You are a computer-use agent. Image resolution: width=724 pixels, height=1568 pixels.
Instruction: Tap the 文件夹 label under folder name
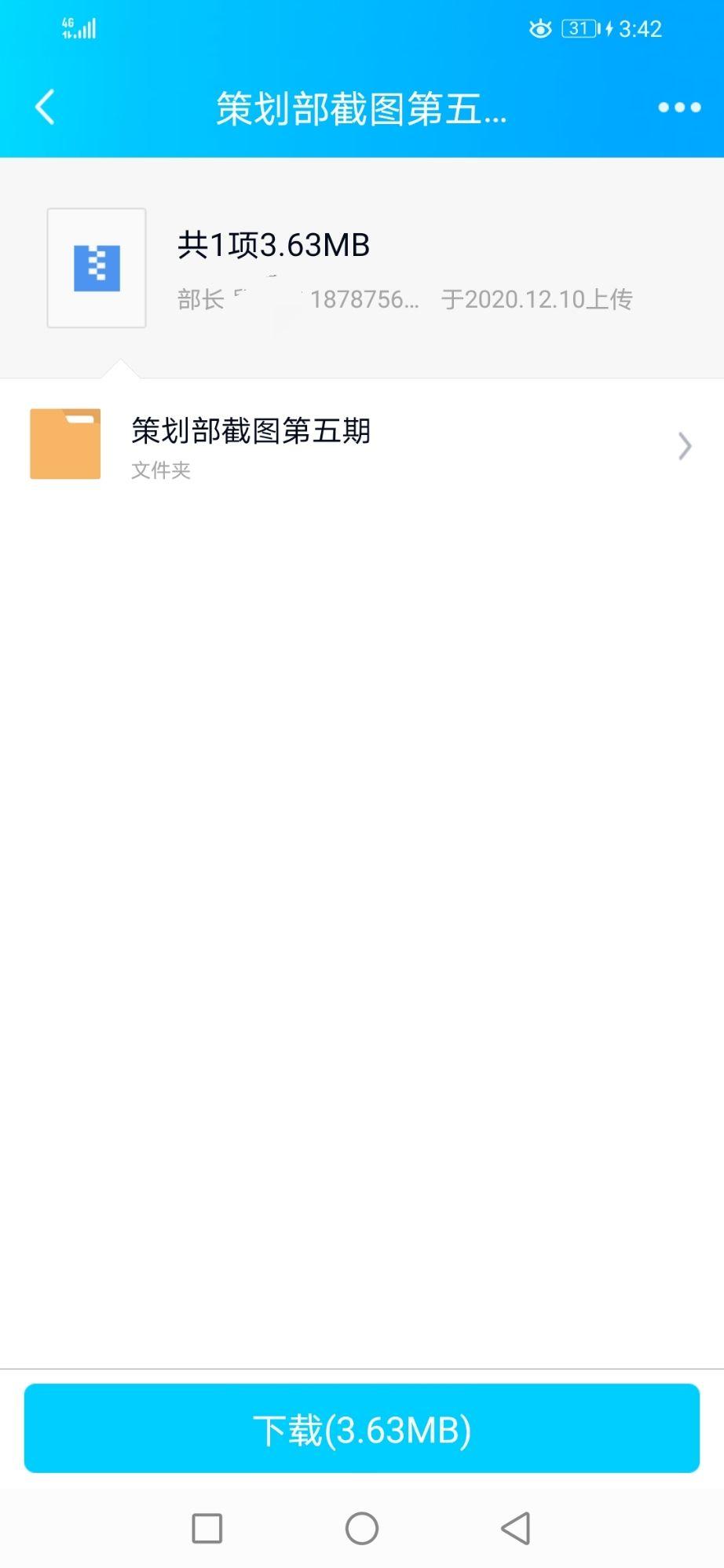coord(160,470)
